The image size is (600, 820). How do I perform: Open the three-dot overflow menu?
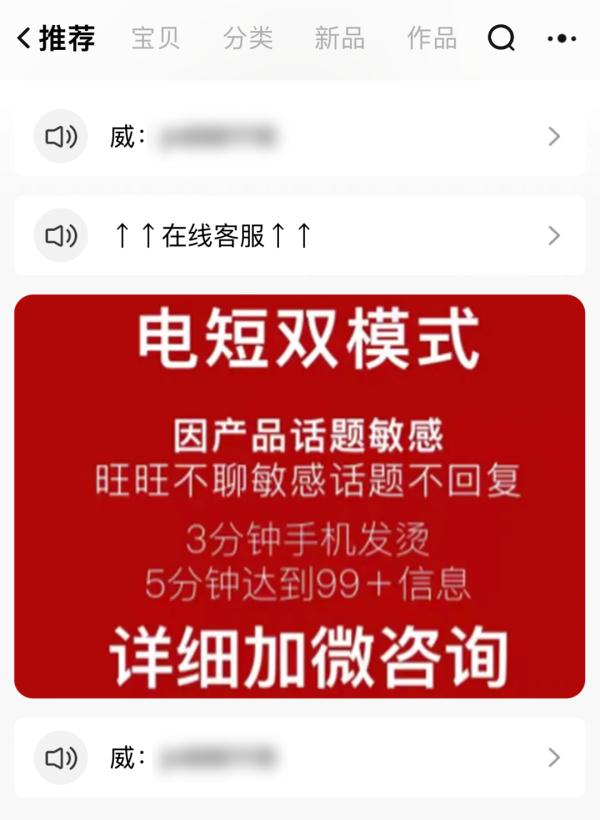[562, 39]
